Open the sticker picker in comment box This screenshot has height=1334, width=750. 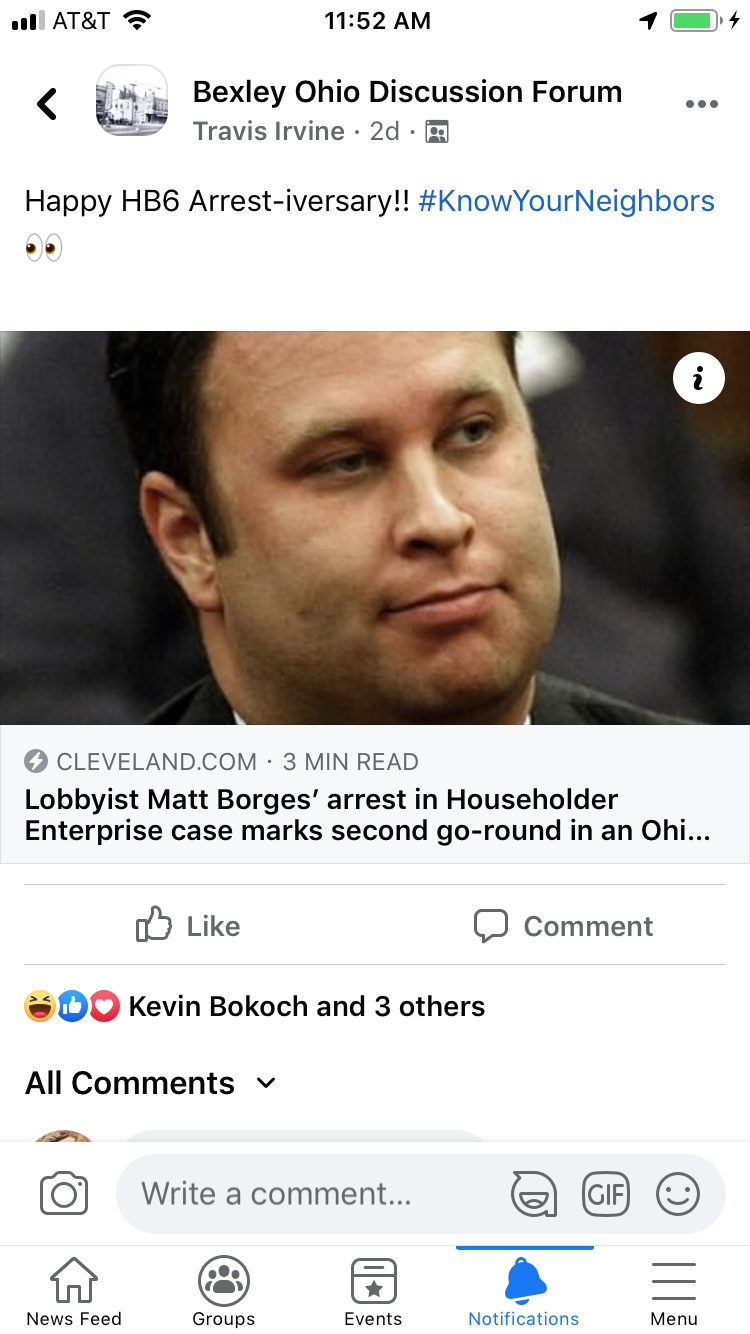click(x=533, y=1194)
